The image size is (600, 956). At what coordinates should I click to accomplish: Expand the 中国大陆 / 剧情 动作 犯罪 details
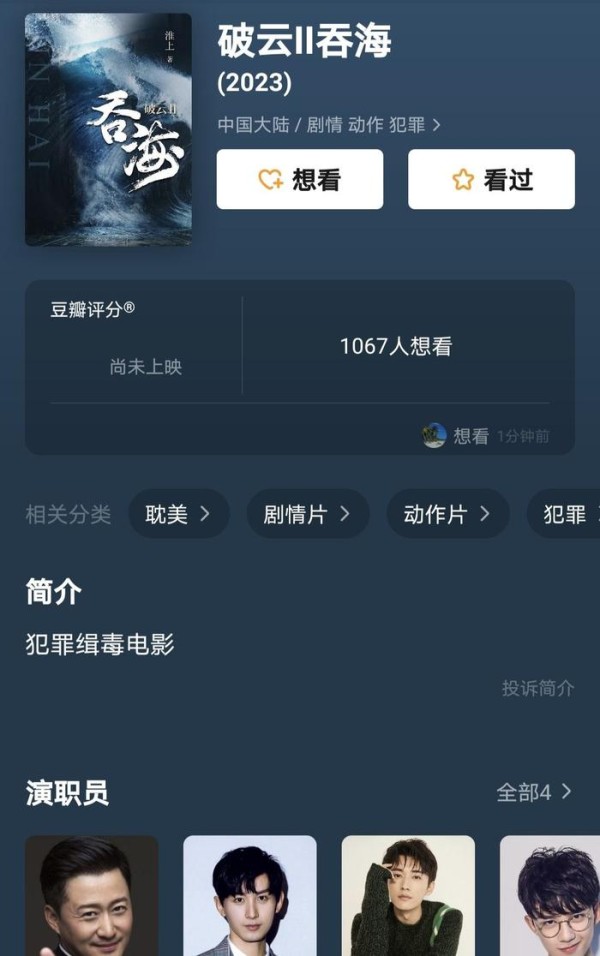(329, 125)
